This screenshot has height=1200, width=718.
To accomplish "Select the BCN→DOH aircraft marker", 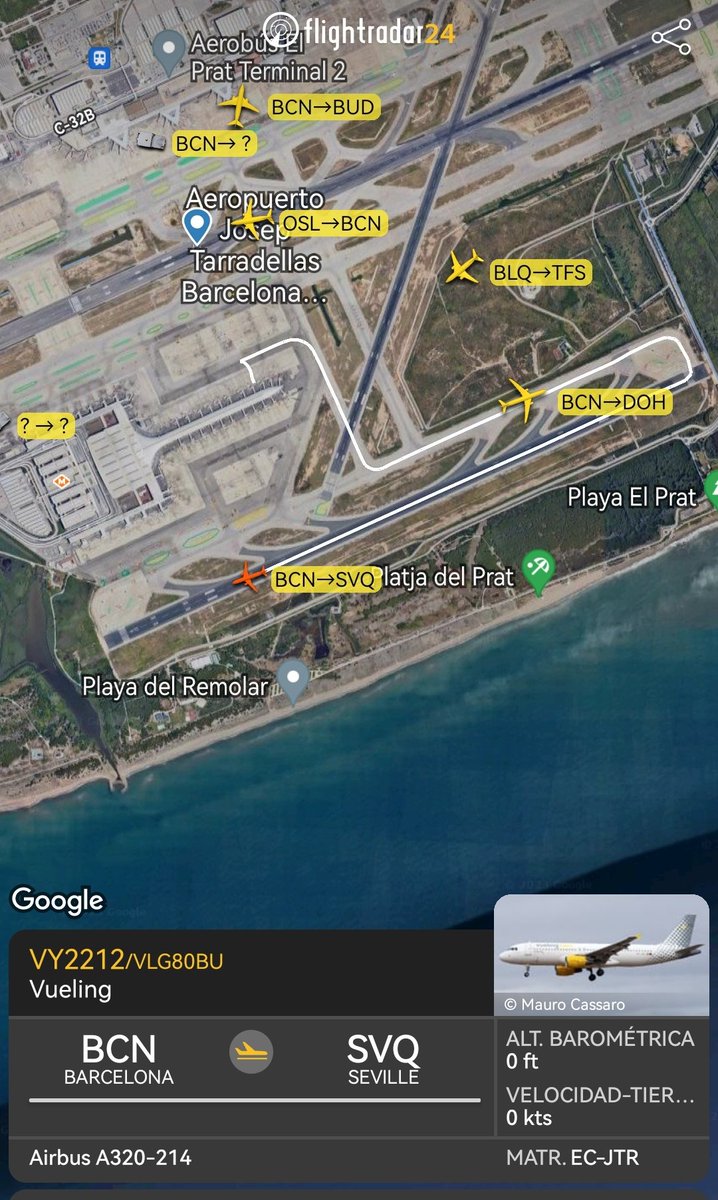I will pos(522,400).
